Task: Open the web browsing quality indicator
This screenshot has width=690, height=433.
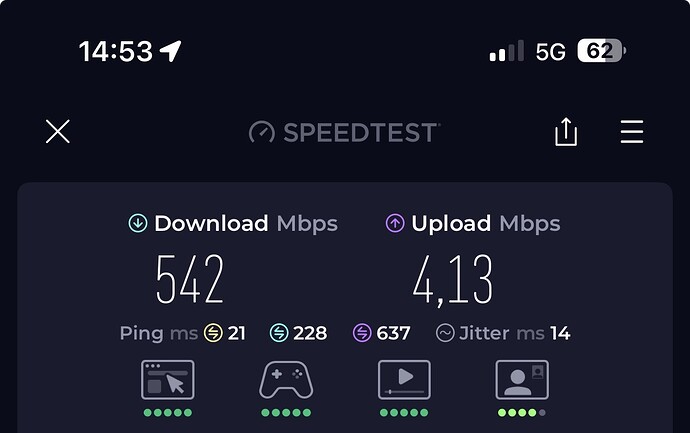Action: pyautogui.click(x=168, y=381)
